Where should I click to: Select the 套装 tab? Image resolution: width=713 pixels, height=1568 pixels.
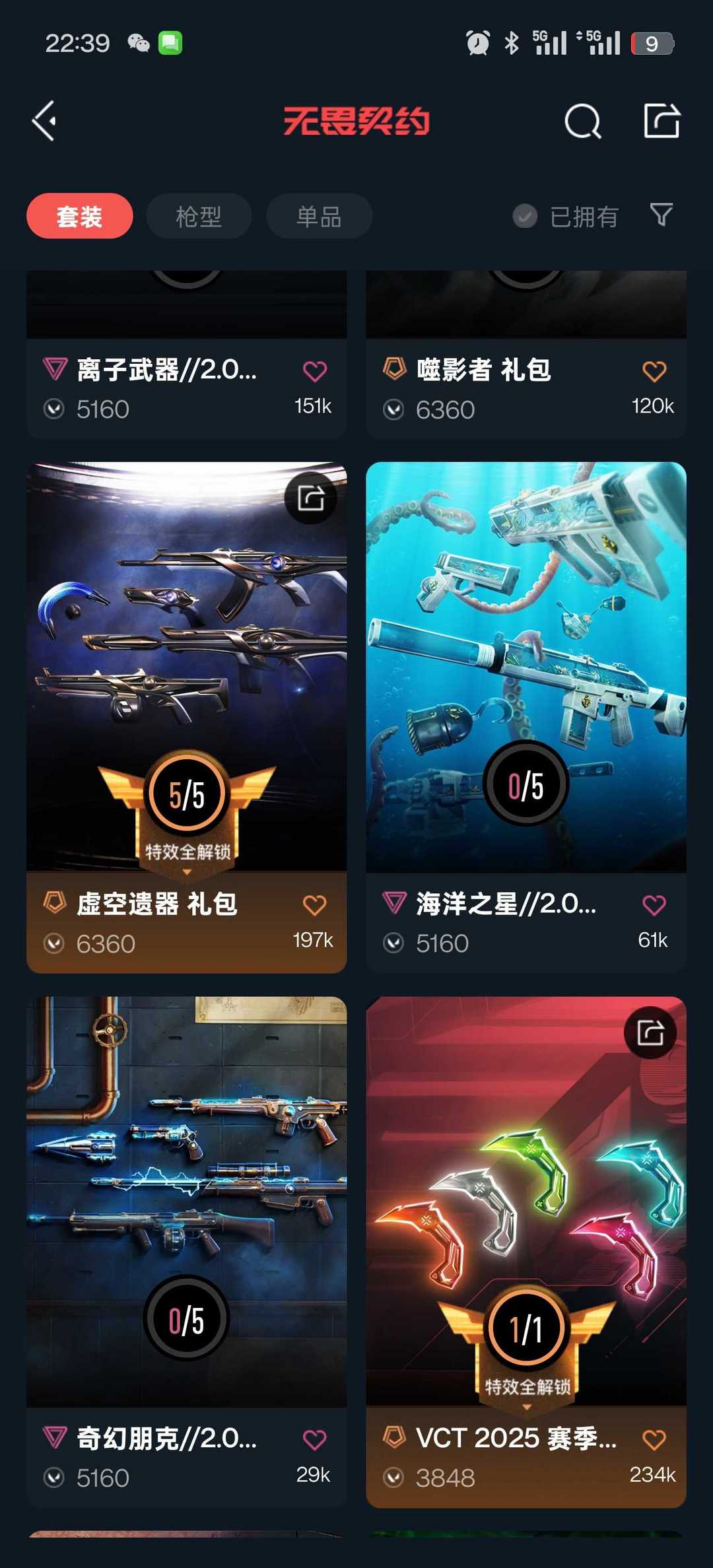[79, 216]
